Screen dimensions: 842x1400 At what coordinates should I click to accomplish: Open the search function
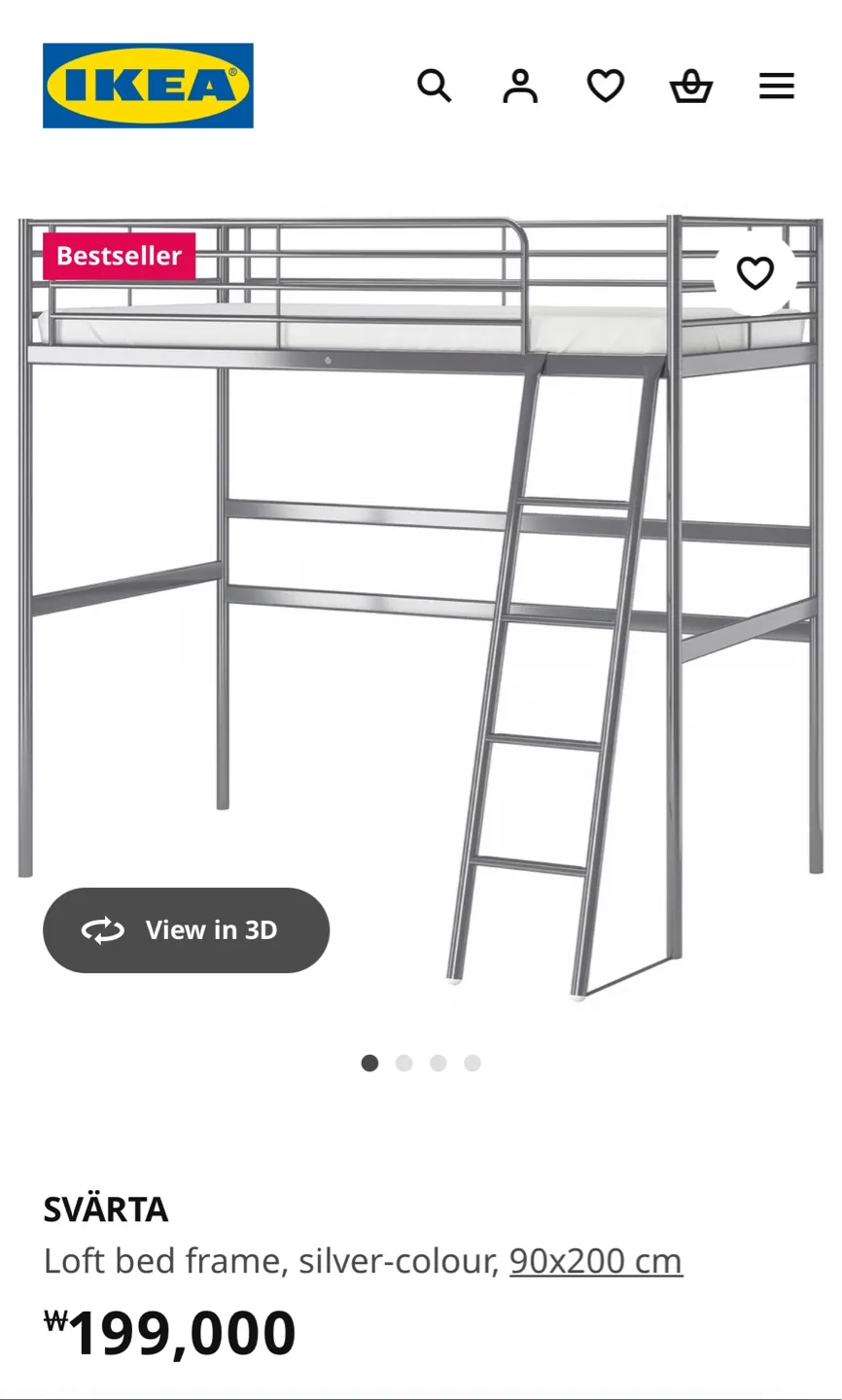(435, 86)
